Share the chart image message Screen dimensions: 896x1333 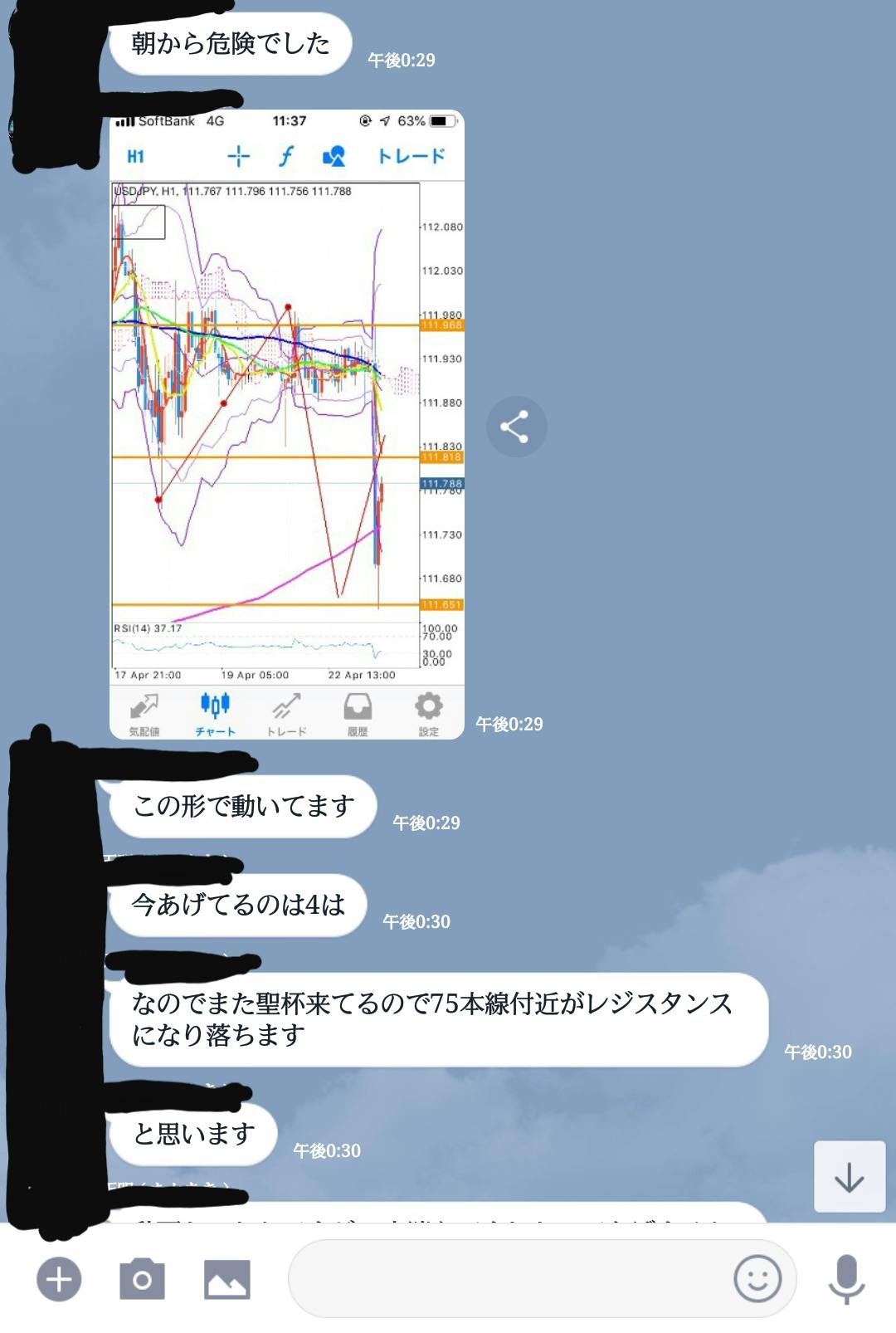(515, 427)
